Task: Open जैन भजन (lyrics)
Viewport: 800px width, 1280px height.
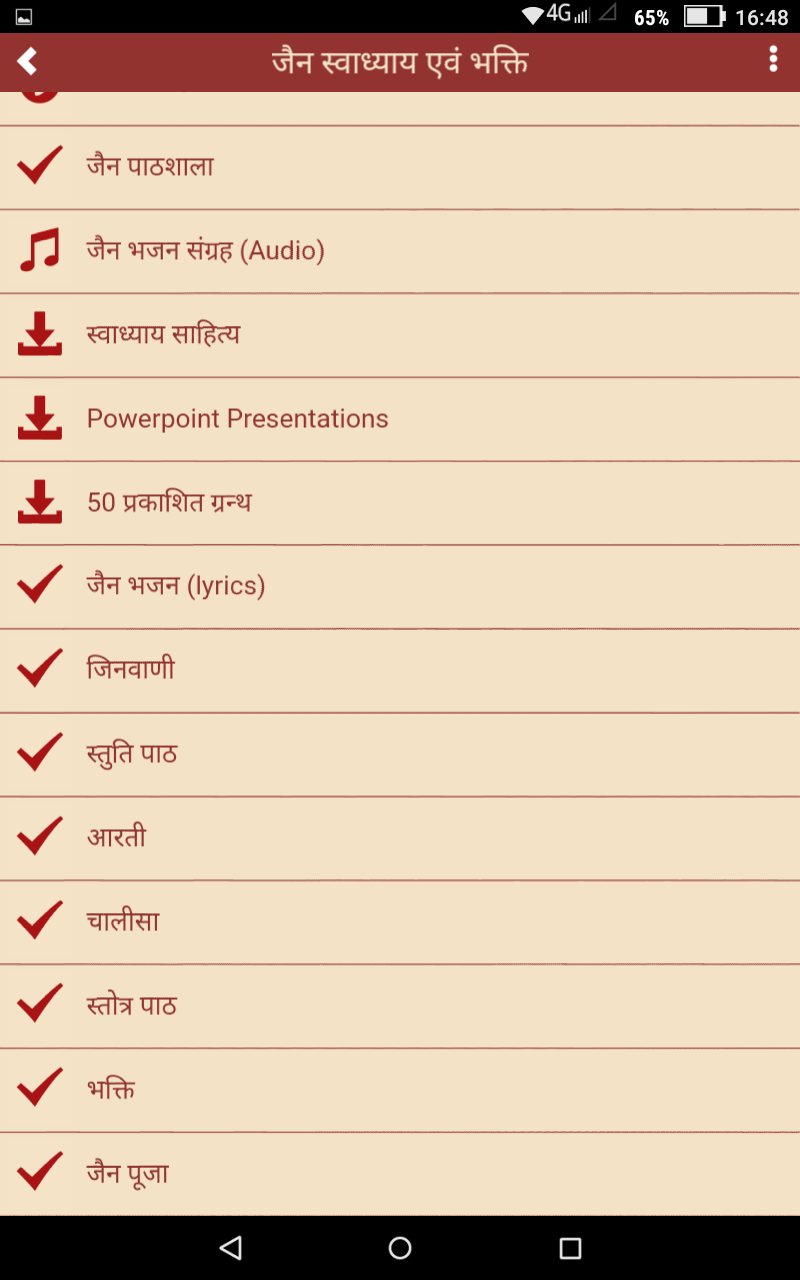Action: click(x=400, y=587)
